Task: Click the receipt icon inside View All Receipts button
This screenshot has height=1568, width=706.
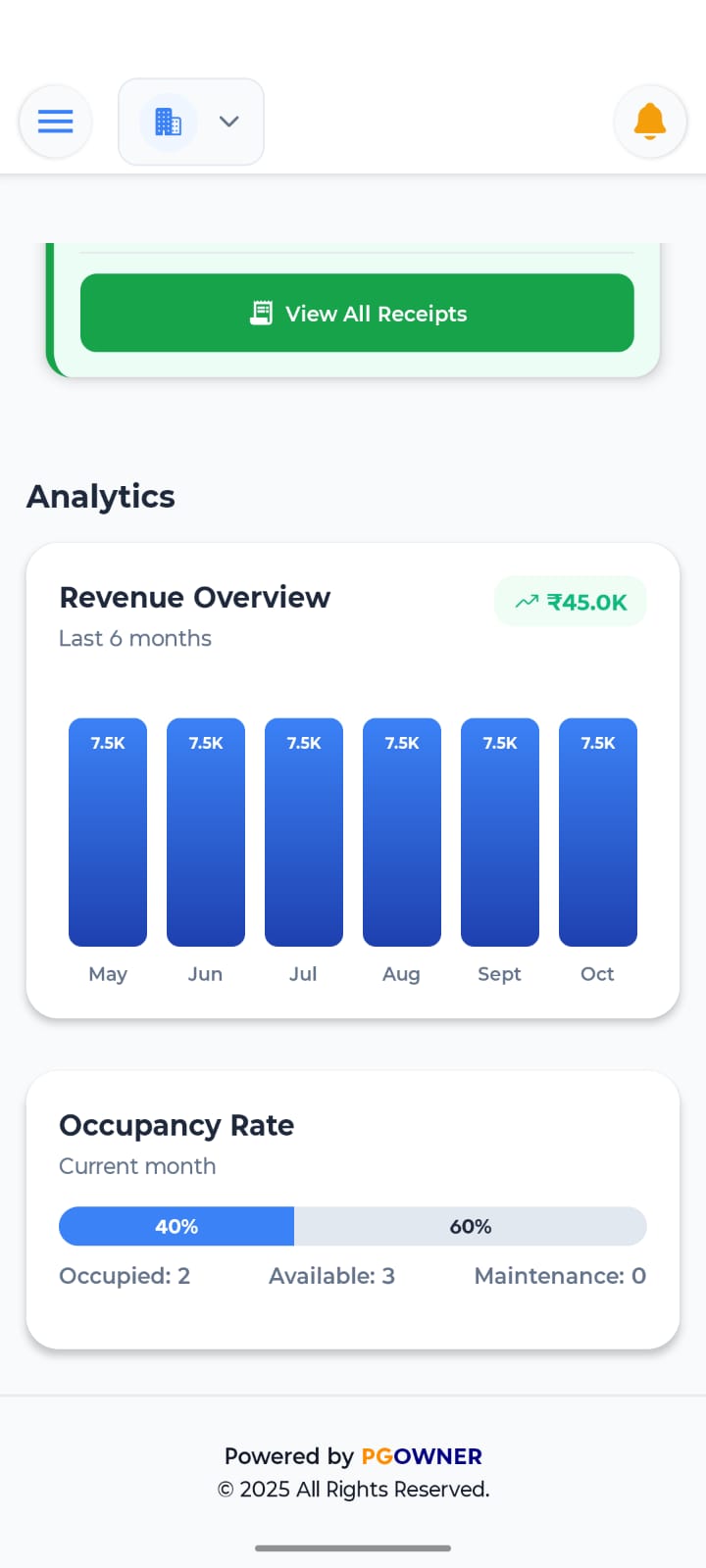Action: (x=261, y=313)
